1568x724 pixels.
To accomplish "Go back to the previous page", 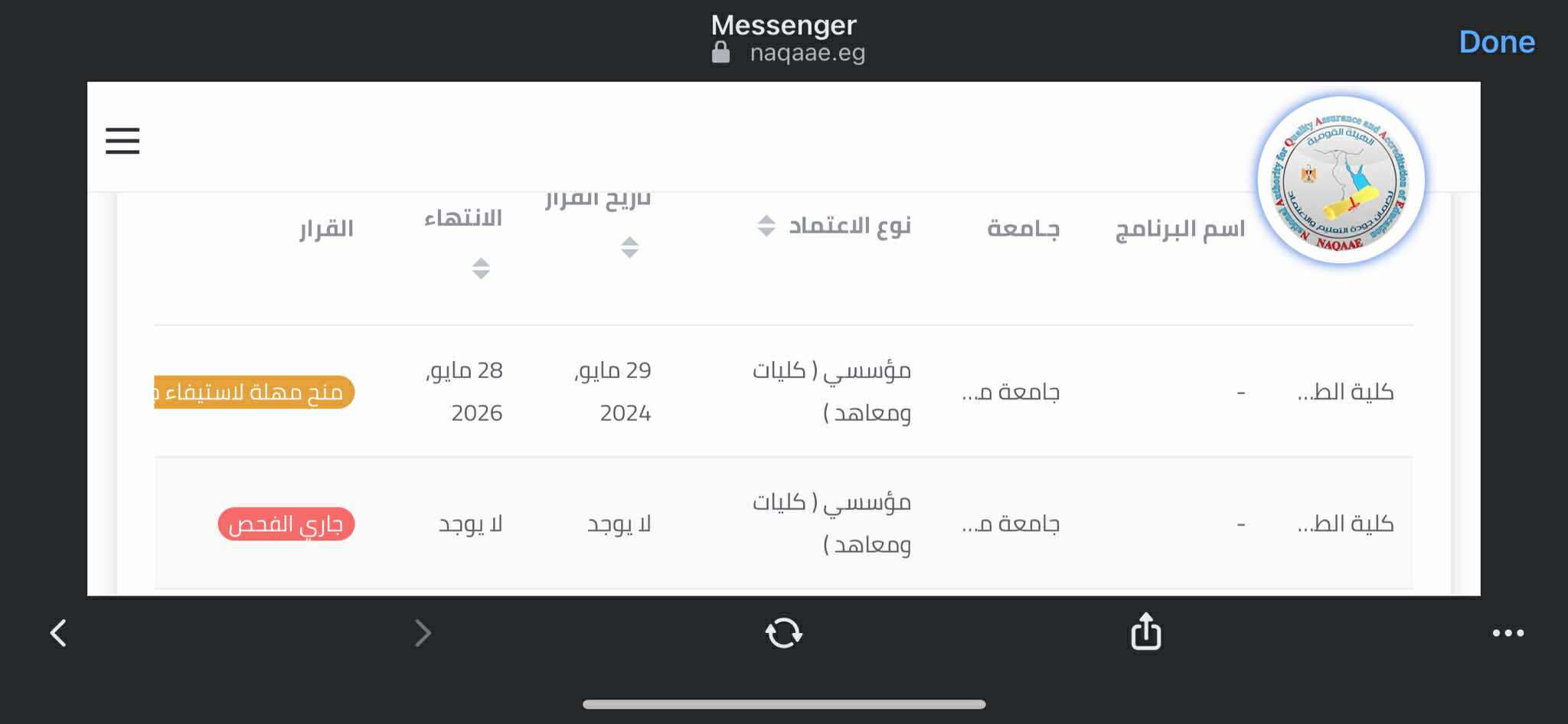I will [58, 633].
